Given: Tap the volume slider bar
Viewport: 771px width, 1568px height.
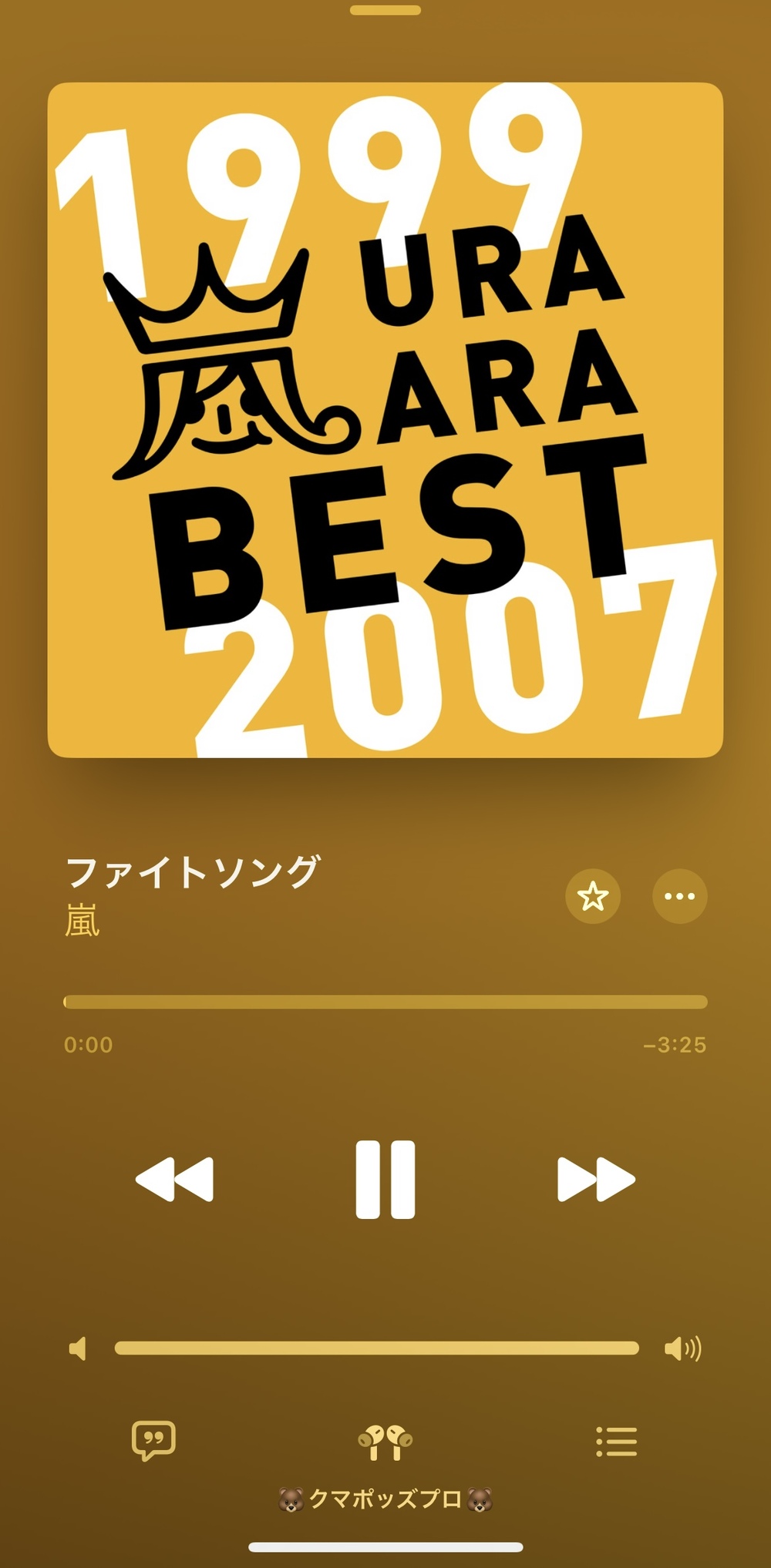Looking at the screenshot, I should [x=376, y=1348].
